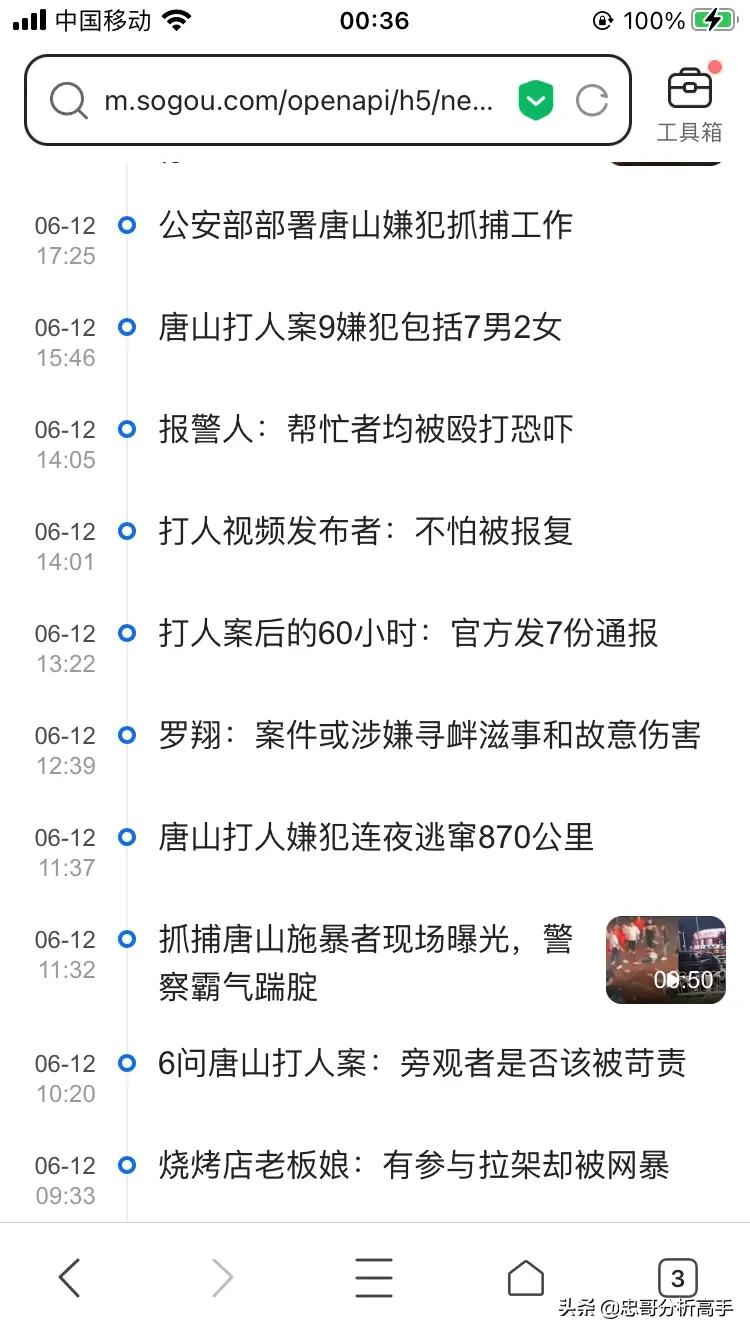The image size is (750, 1334).
Task: Select the timeline dot for the 09:33 entry
Action: [x=126, y=1165]
